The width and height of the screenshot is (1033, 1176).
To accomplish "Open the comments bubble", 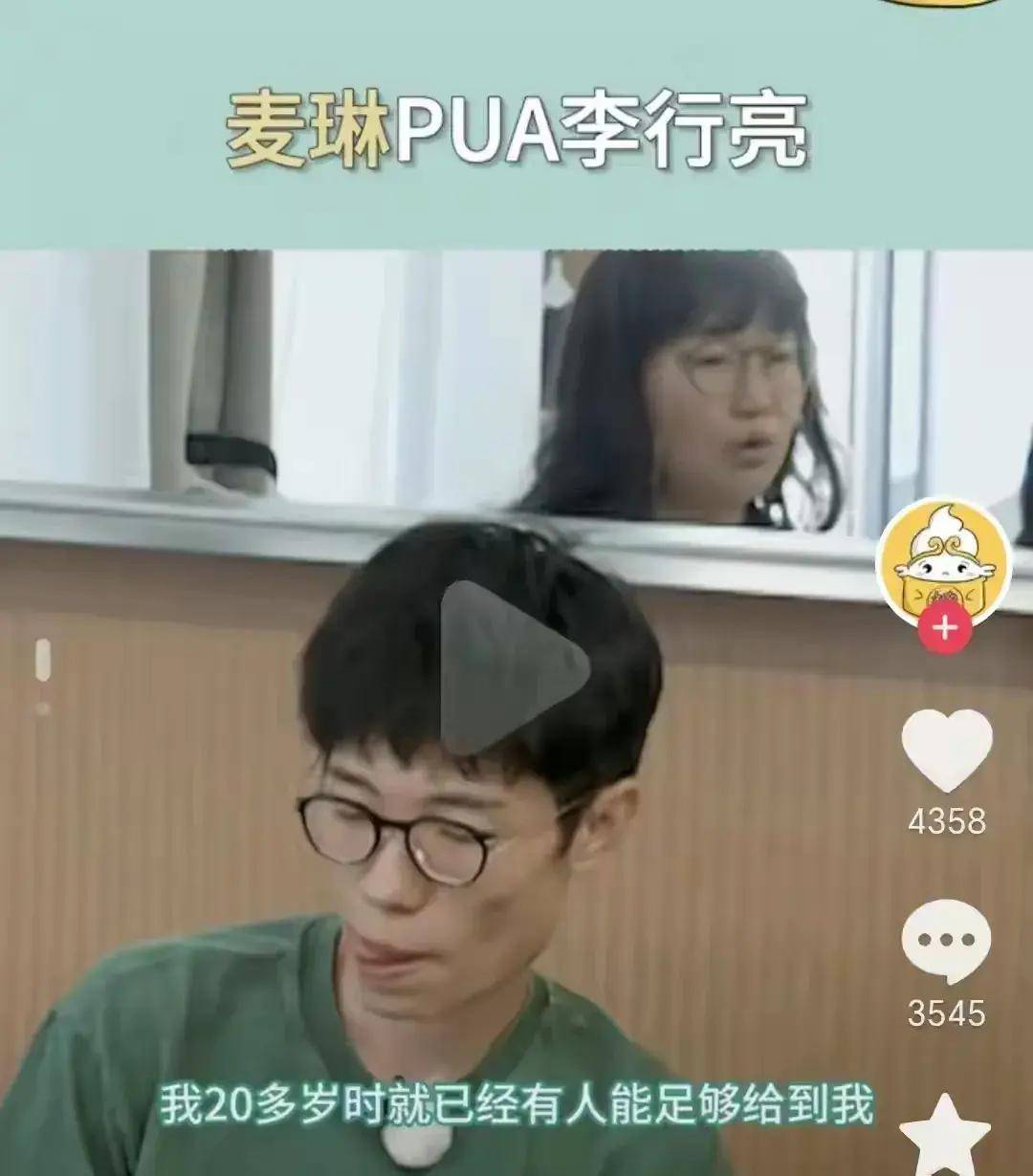I will [945, 941].
